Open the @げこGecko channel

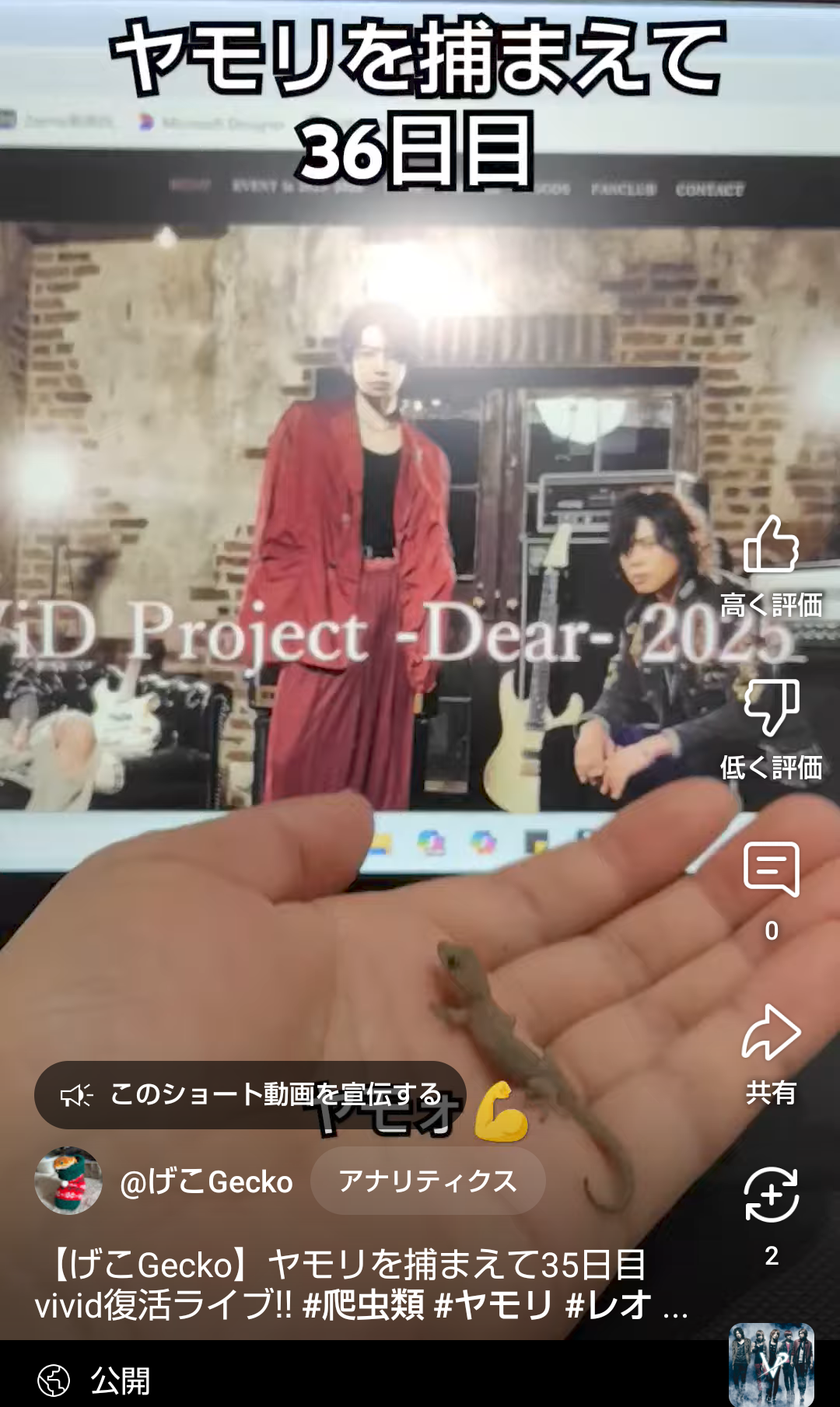click(206, 1182)
